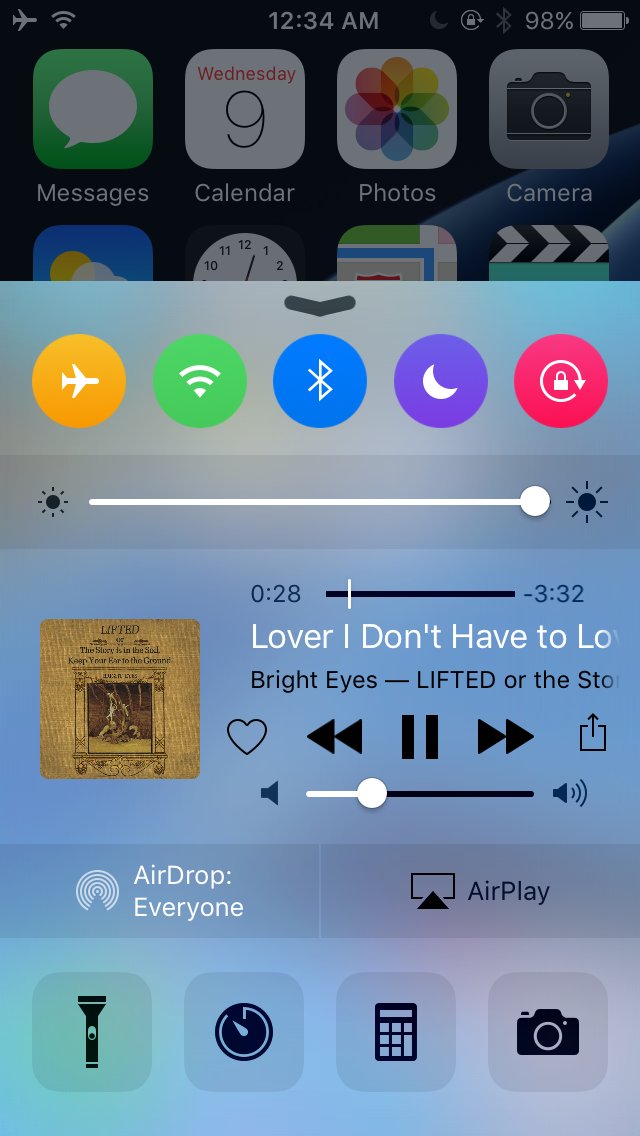Skip back to the previous track
This screenshot has width=640, height=1136.
(334, 737)
